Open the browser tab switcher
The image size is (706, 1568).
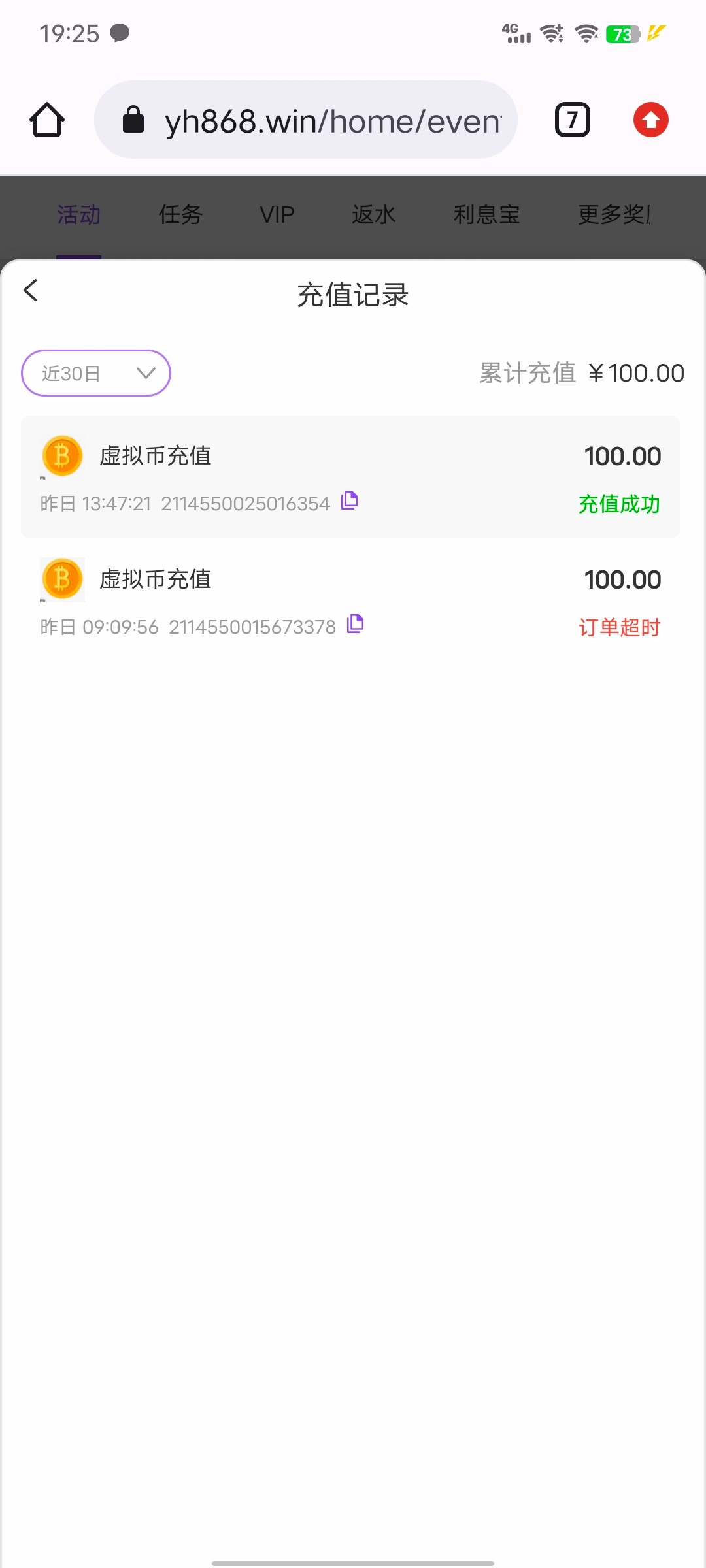pos(572,120)
